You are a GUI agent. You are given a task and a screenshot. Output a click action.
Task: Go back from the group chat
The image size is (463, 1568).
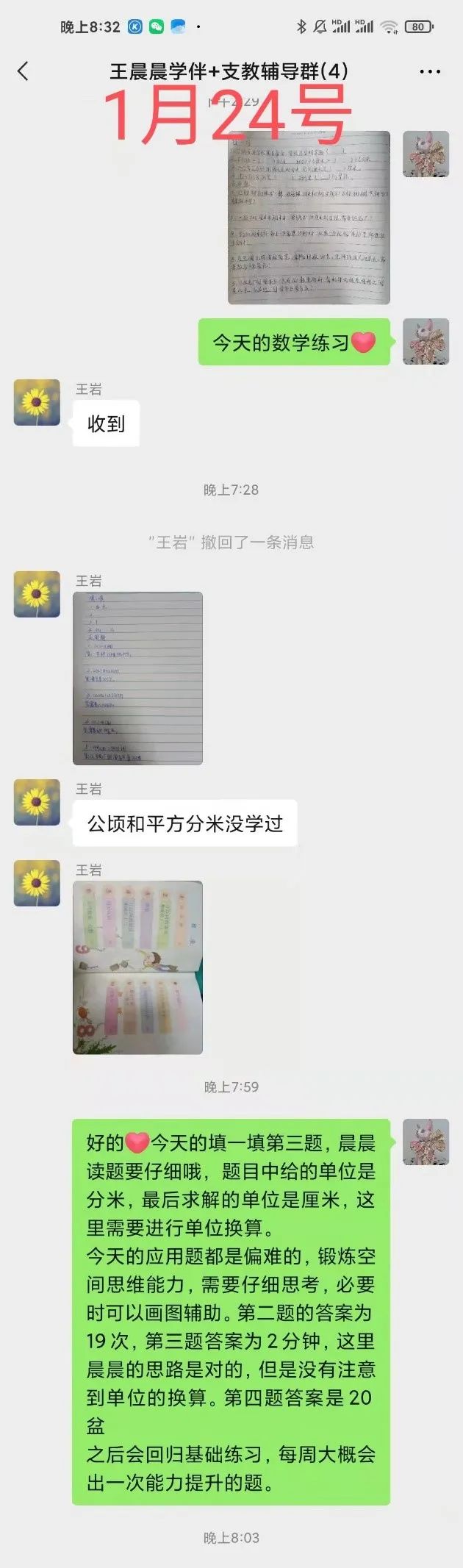pyautogui.click(x=23, y=71)
